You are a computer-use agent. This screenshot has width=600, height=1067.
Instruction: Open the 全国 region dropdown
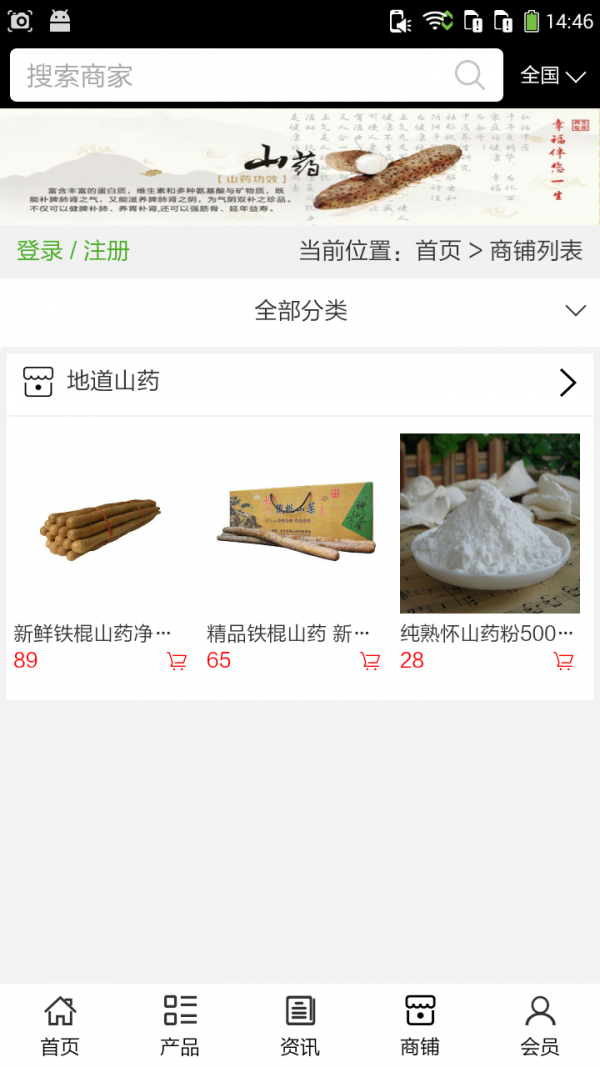click(x=552, y=76)
